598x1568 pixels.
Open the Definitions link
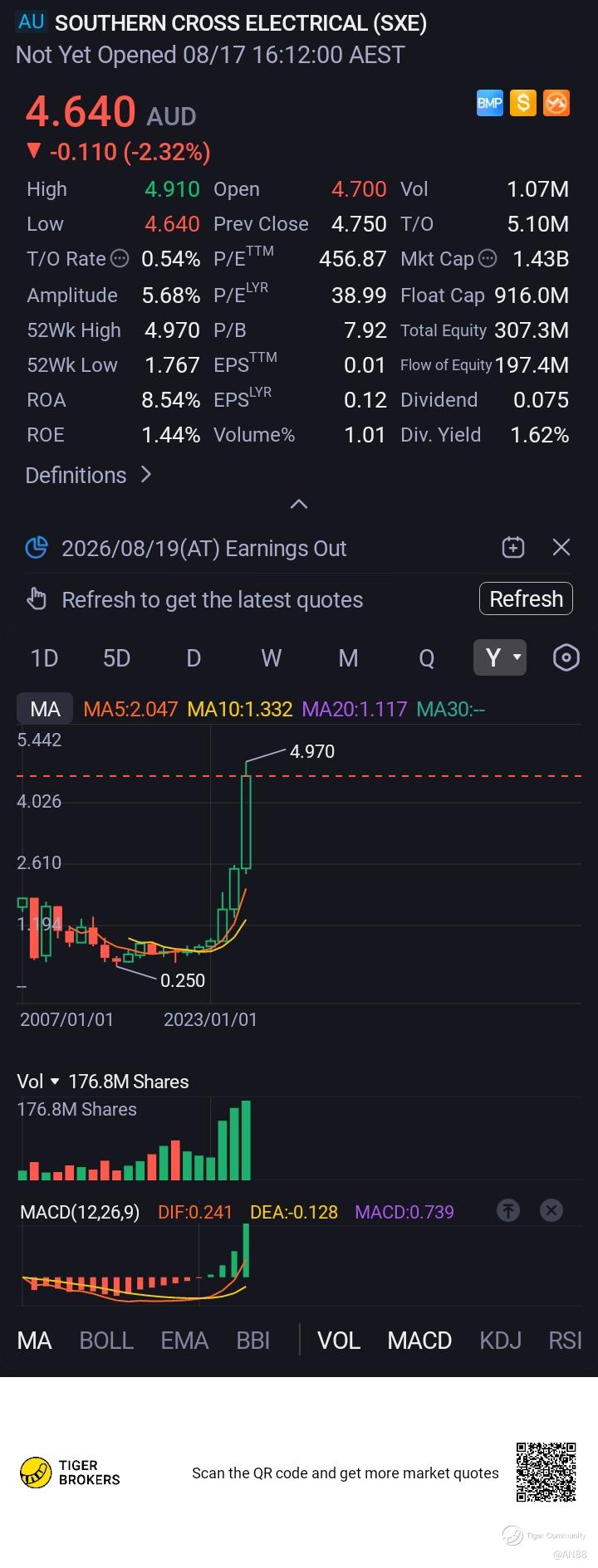pyautogui.click(x=88, y=475)
